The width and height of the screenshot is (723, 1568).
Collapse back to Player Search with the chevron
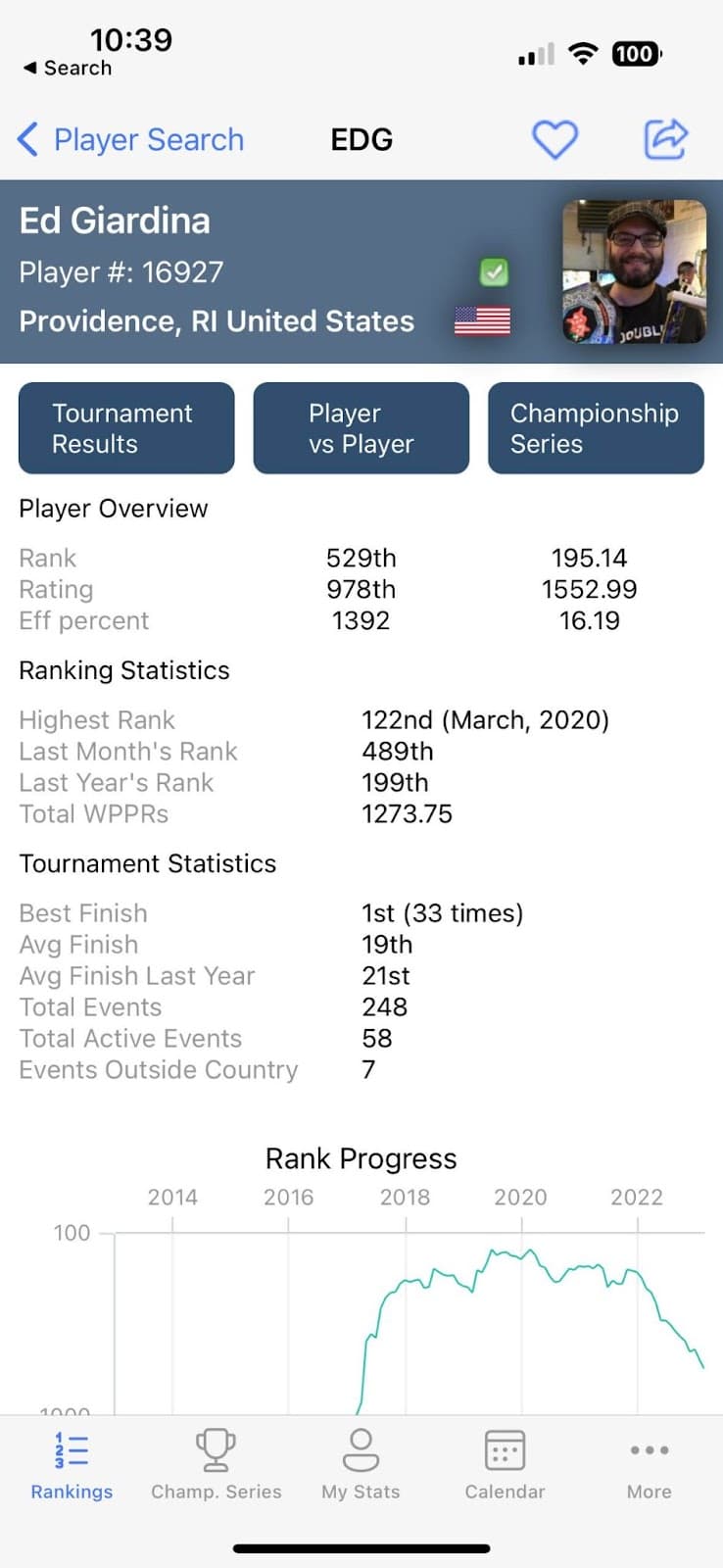pos(27,139)
